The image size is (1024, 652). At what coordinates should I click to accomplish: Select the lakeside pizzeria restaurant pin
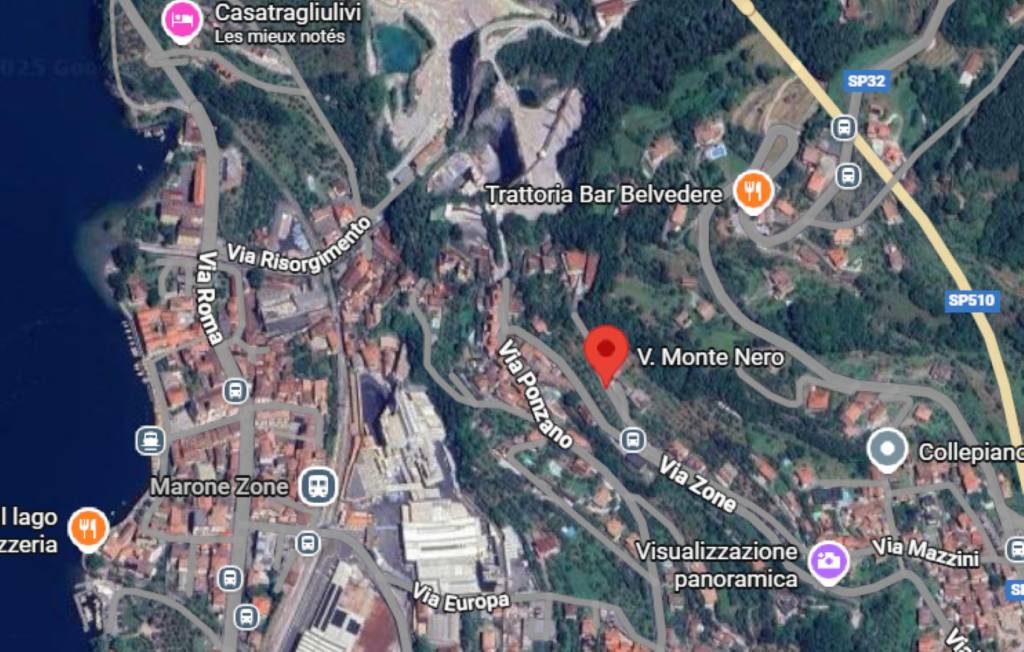(x=88, y=528)
